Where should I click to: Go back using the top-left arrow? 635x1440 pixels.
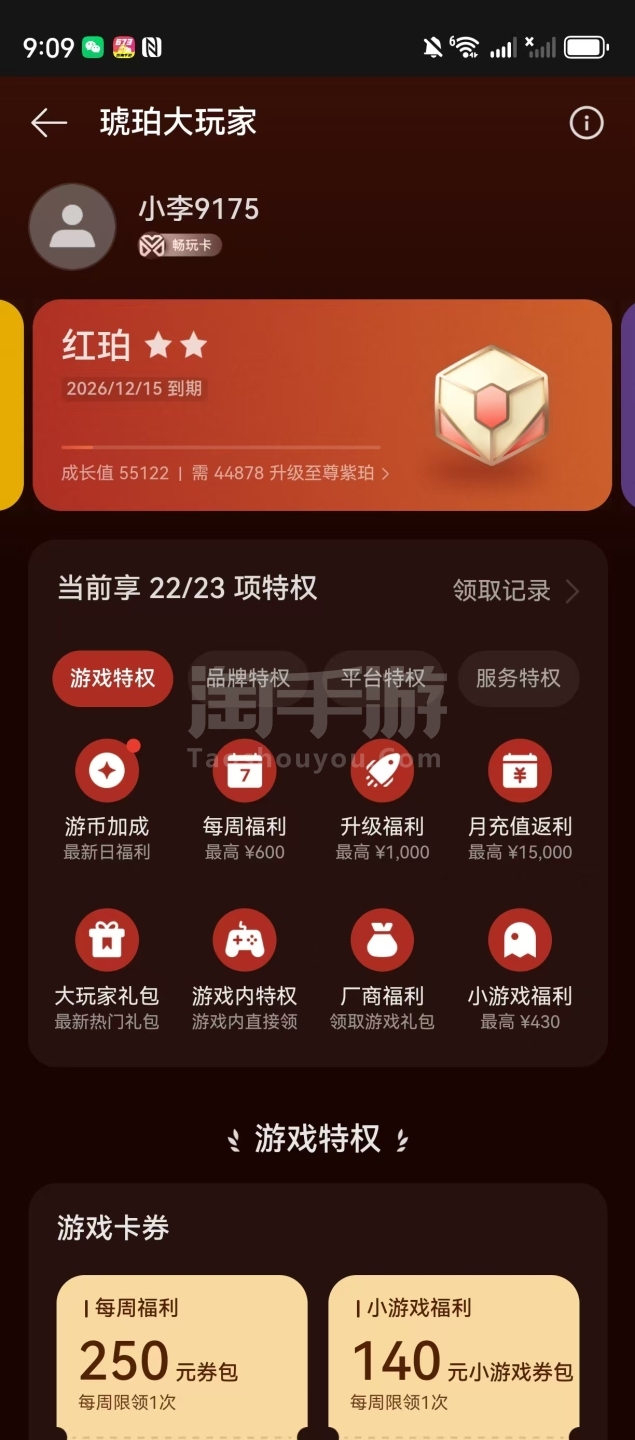(48, 123)
